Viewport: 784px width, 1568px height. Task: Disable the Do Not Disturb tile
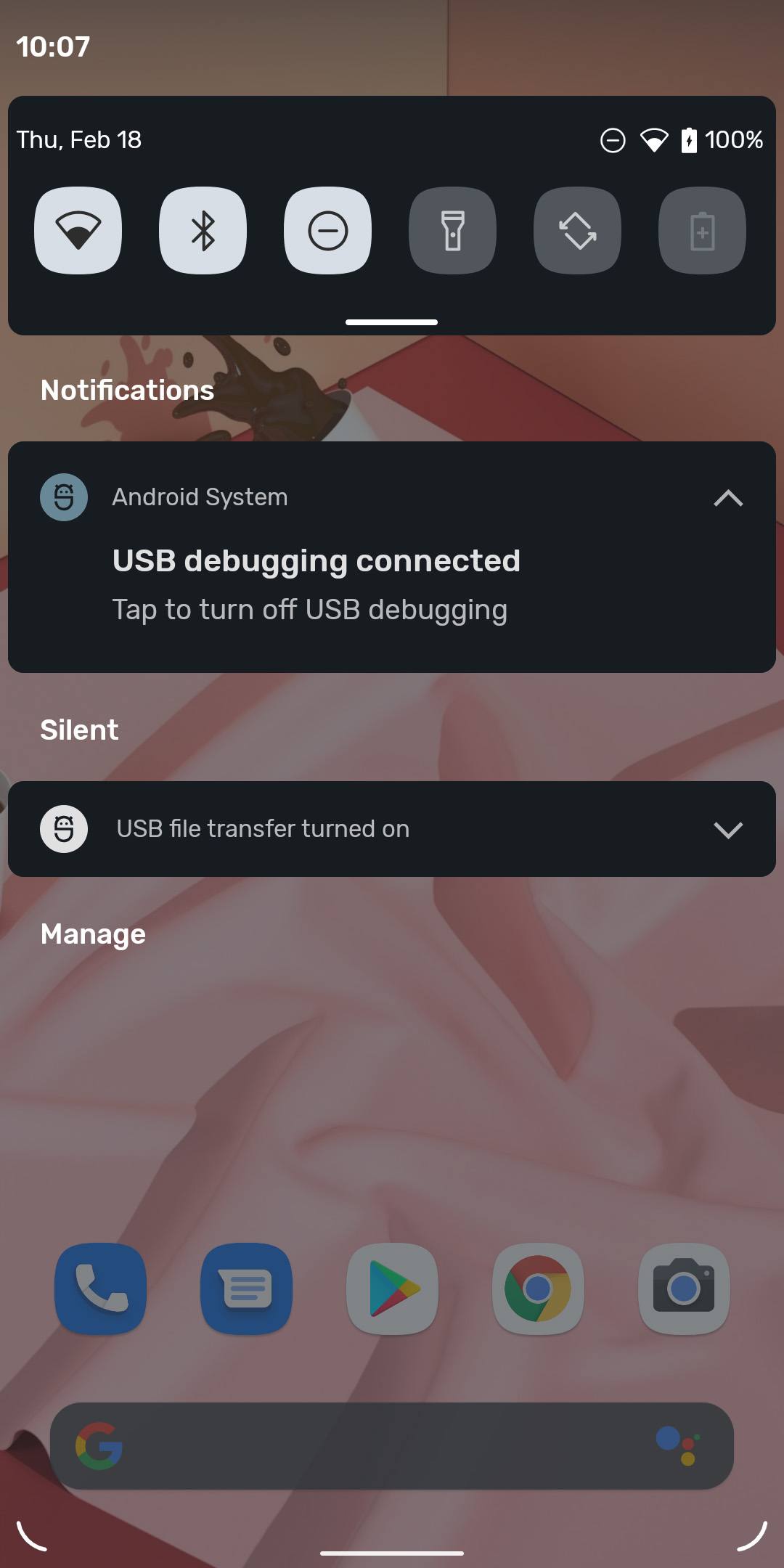pyautogui.click(x=327, y=231)
